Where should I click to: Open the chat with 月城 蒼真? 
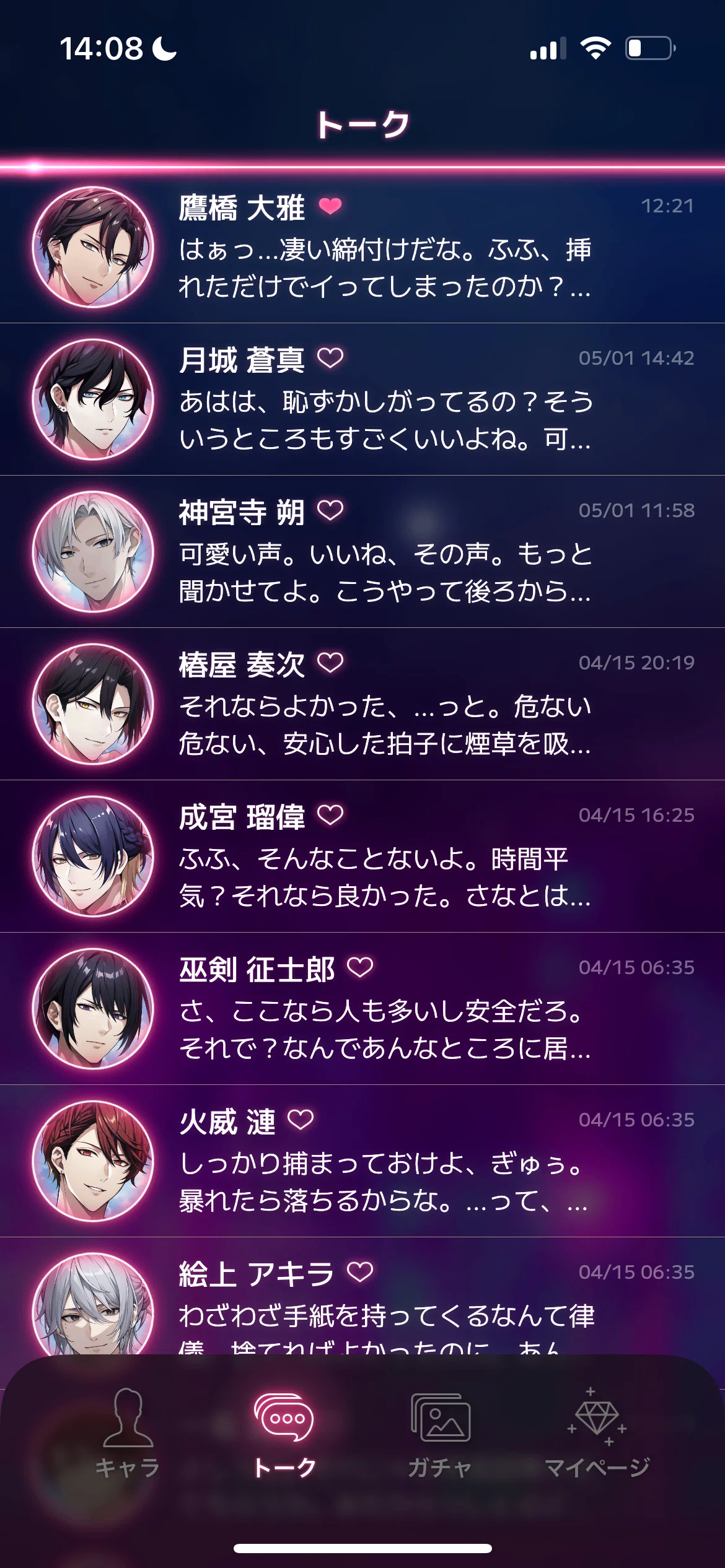pos(384,400)
